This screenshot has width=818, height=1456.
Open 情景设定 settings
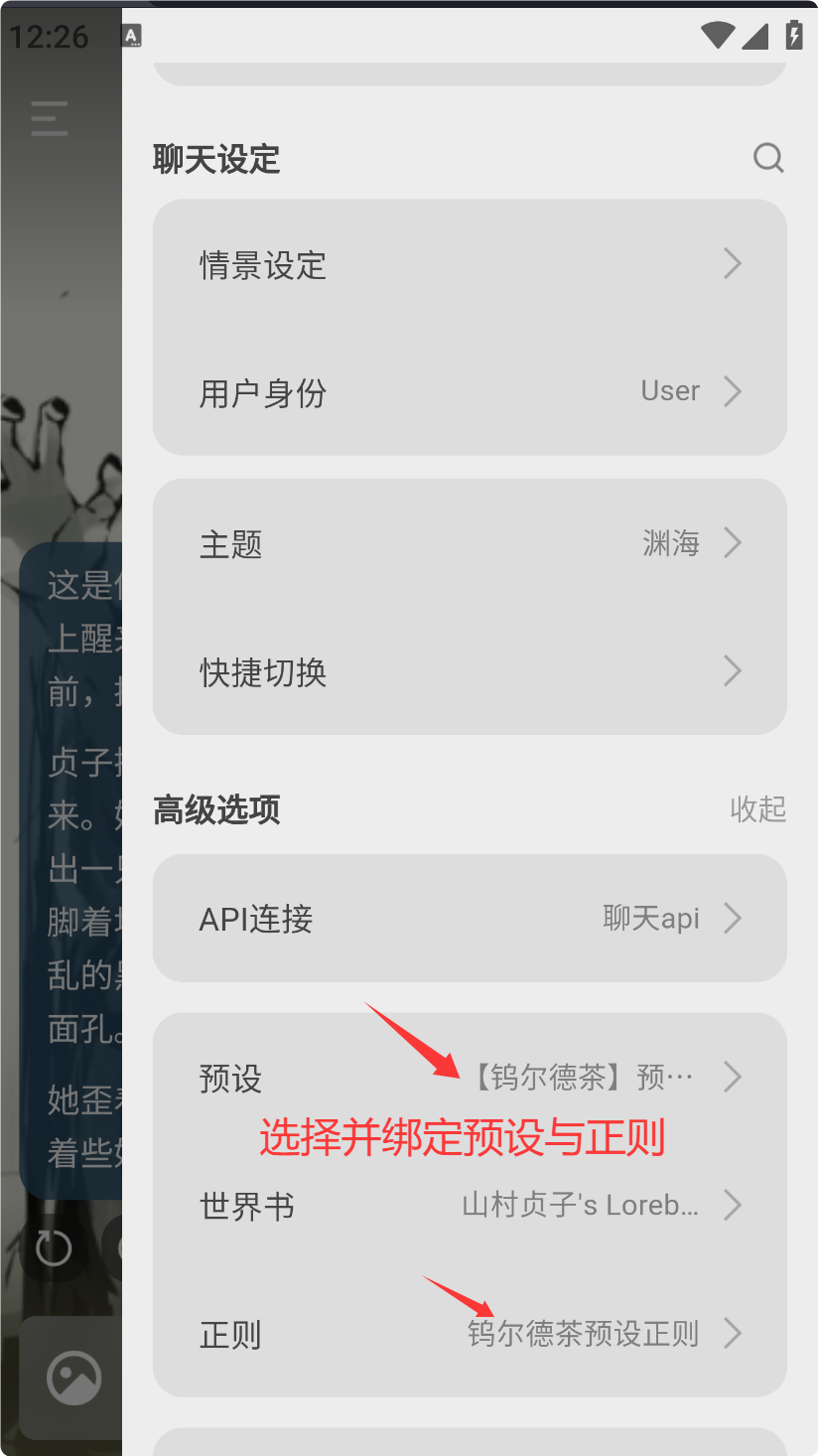tap(470, 265)
